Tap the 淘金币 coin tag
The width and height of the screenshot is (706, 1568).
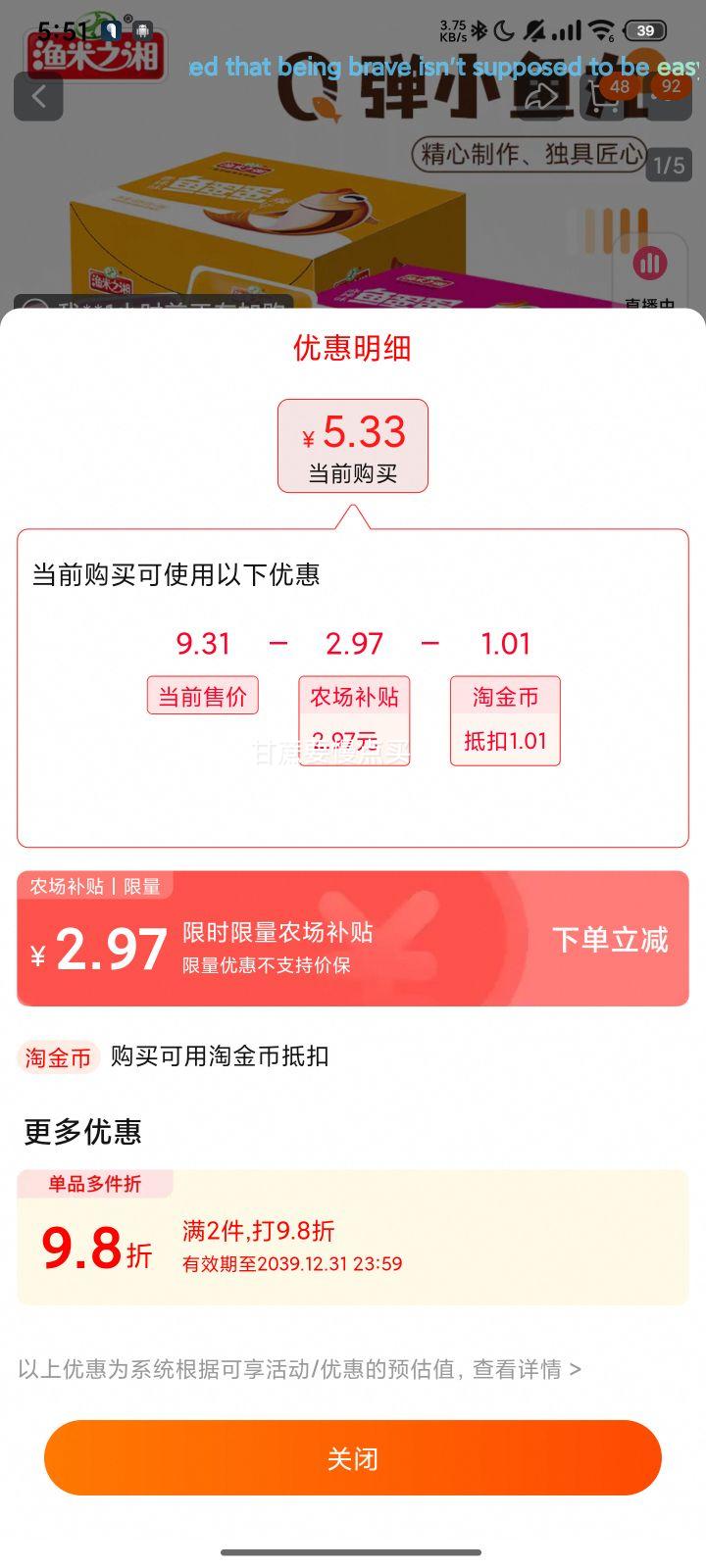[57, 1057]
